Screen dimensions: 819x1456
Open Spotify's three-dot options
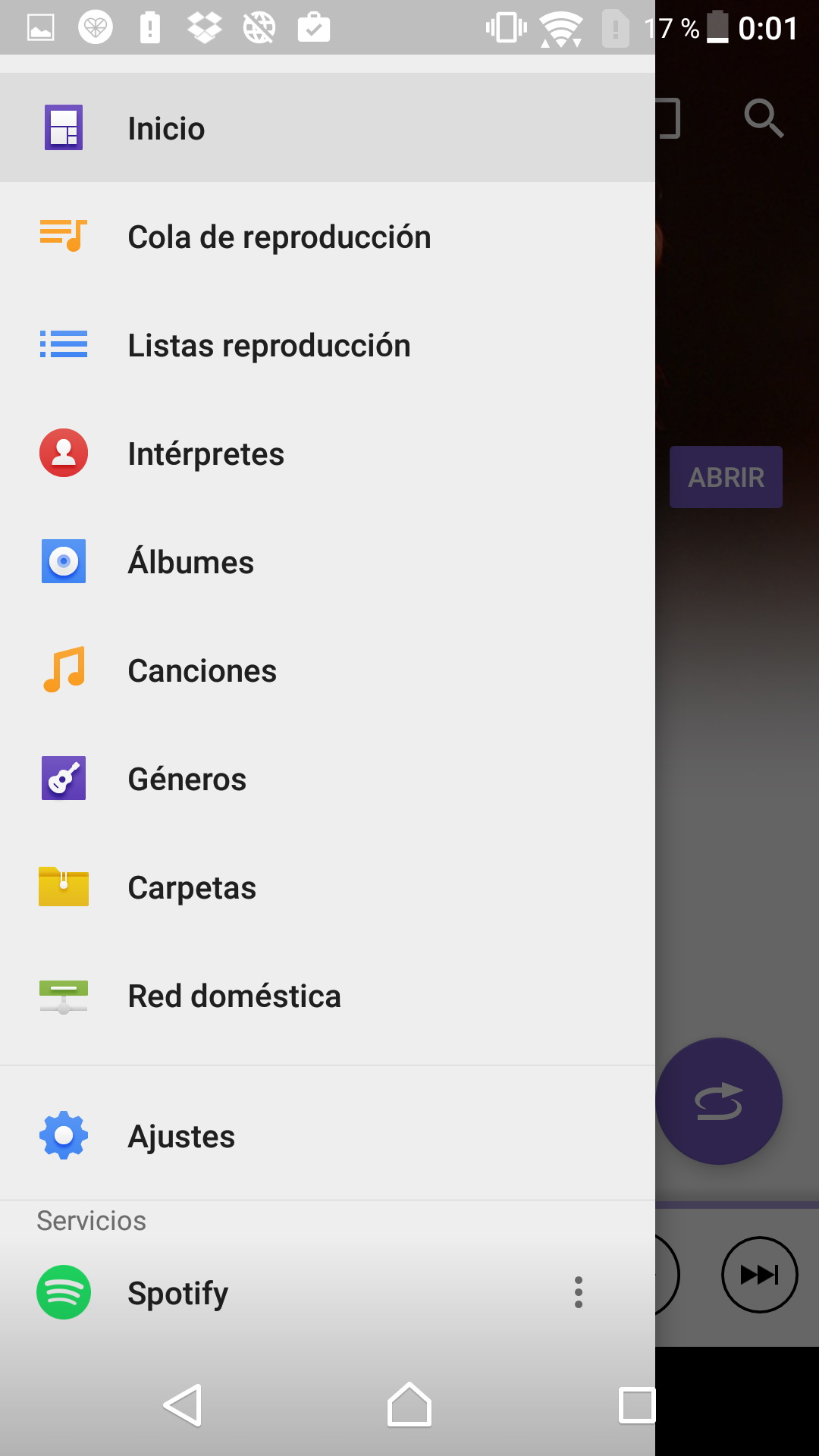click(579, 1292)
